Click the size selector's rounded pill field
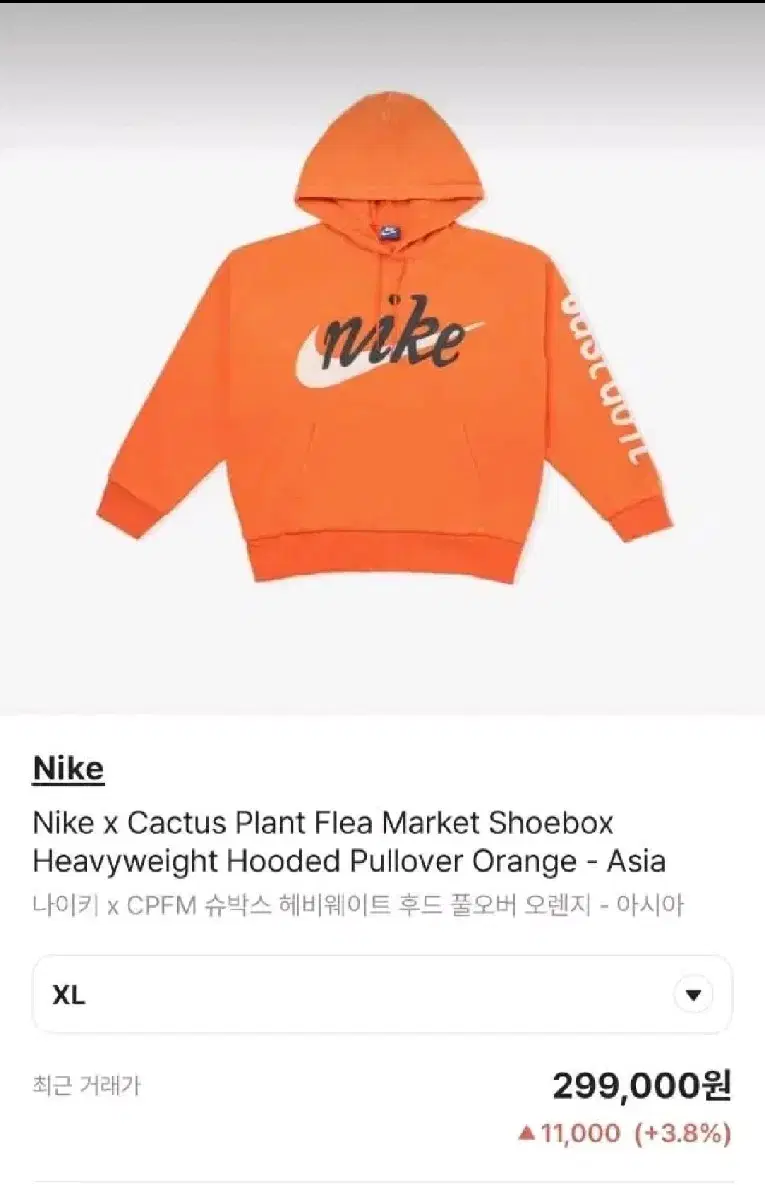Viewport: 765px width, 1200px height. [x=383, y=994]
